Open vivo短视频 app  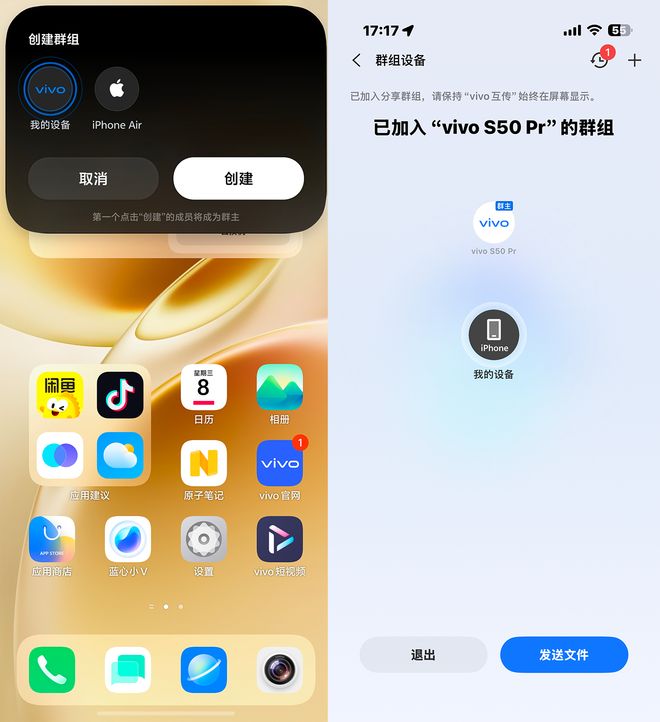click(x=280, y=540)
